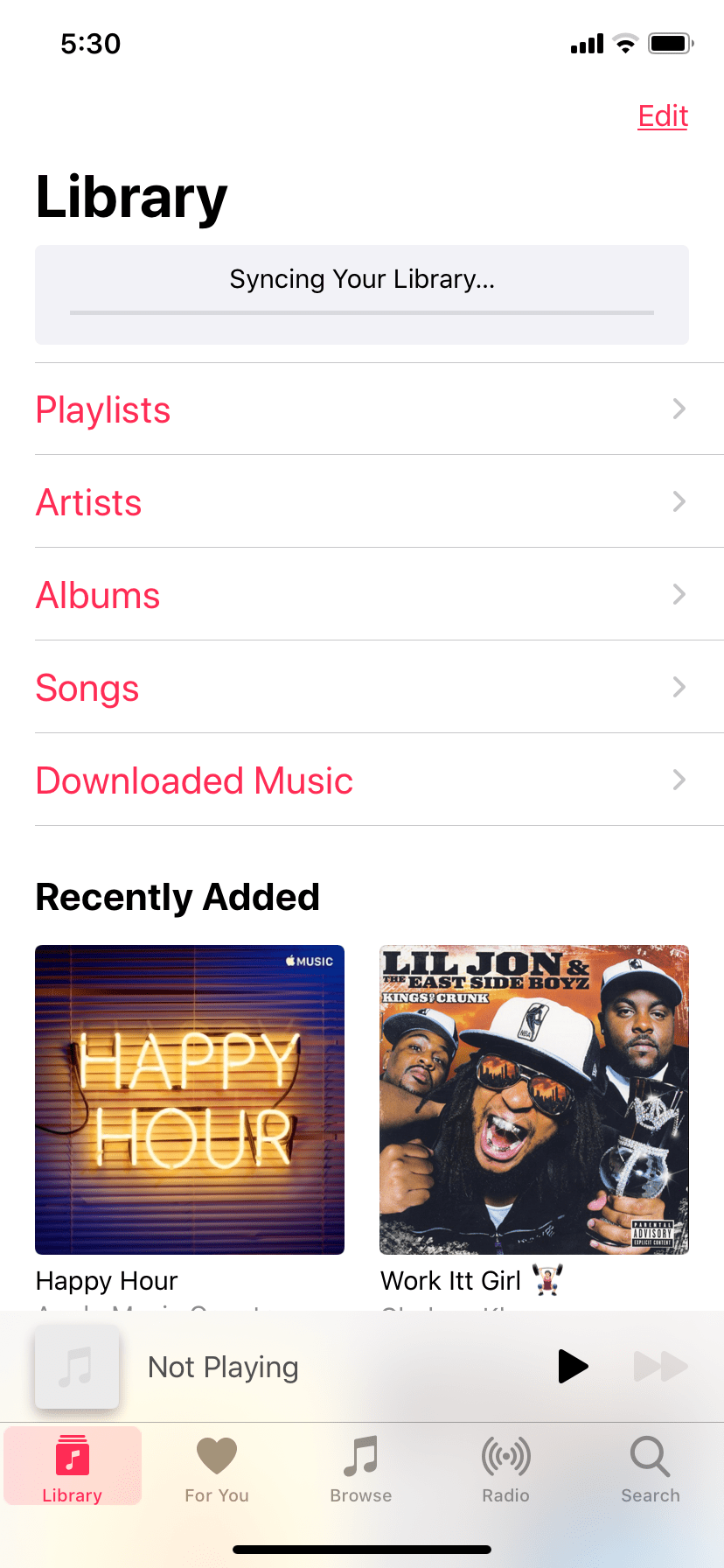The width and height of the screenshot is (724, 1568).
Task: Open Albums via its disclosure chevron
Action: [678, 594]
